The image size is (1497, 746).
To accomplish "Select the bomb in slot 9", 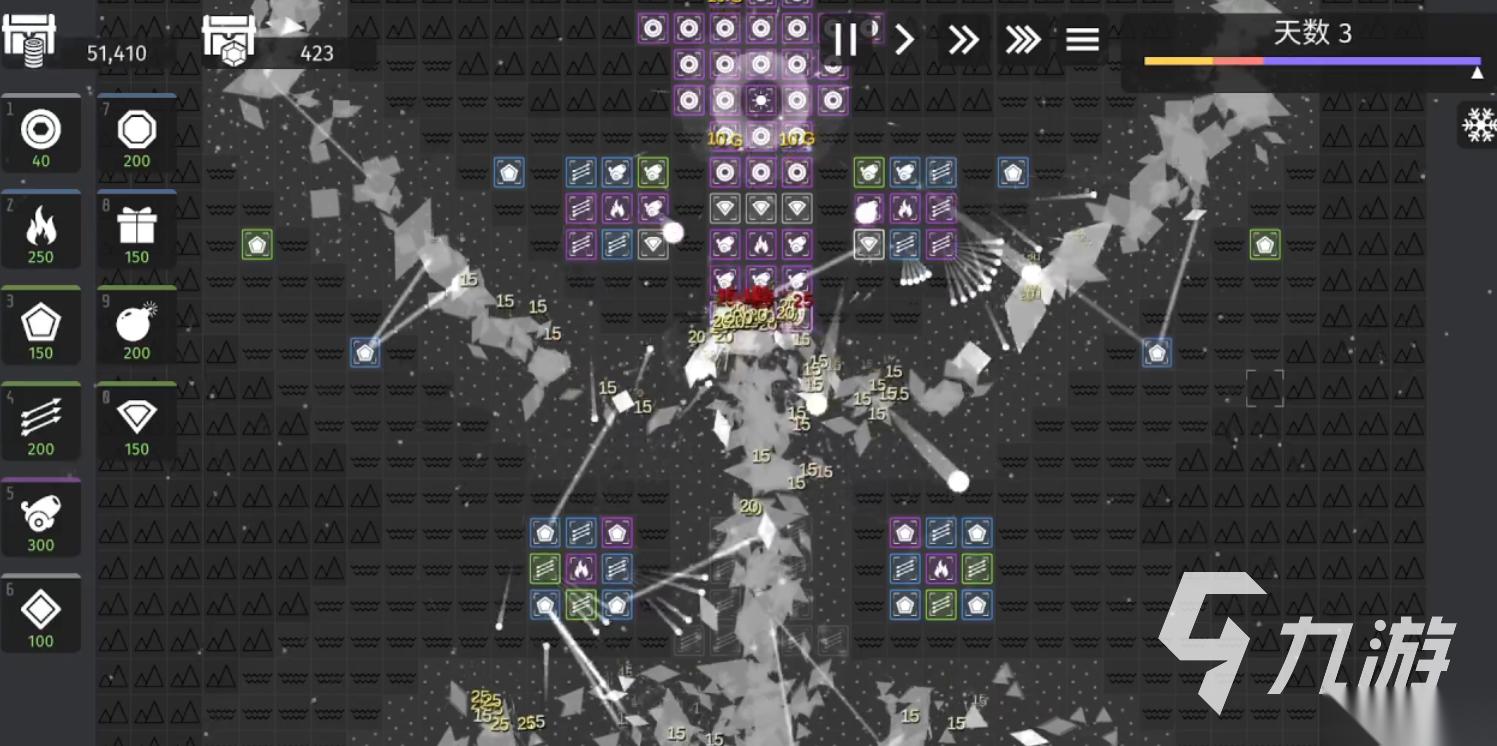I will point(137,327).
